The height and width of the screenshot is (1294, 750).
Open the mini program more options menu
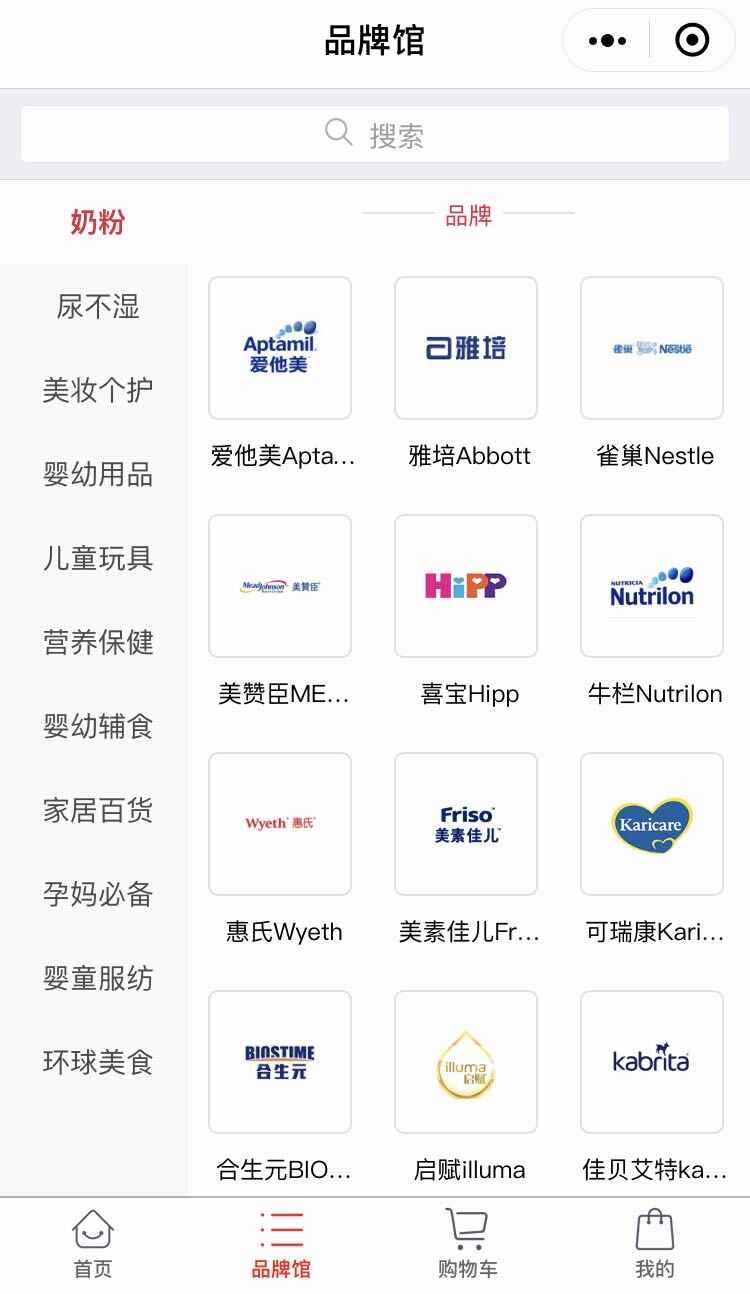(607, 41)
